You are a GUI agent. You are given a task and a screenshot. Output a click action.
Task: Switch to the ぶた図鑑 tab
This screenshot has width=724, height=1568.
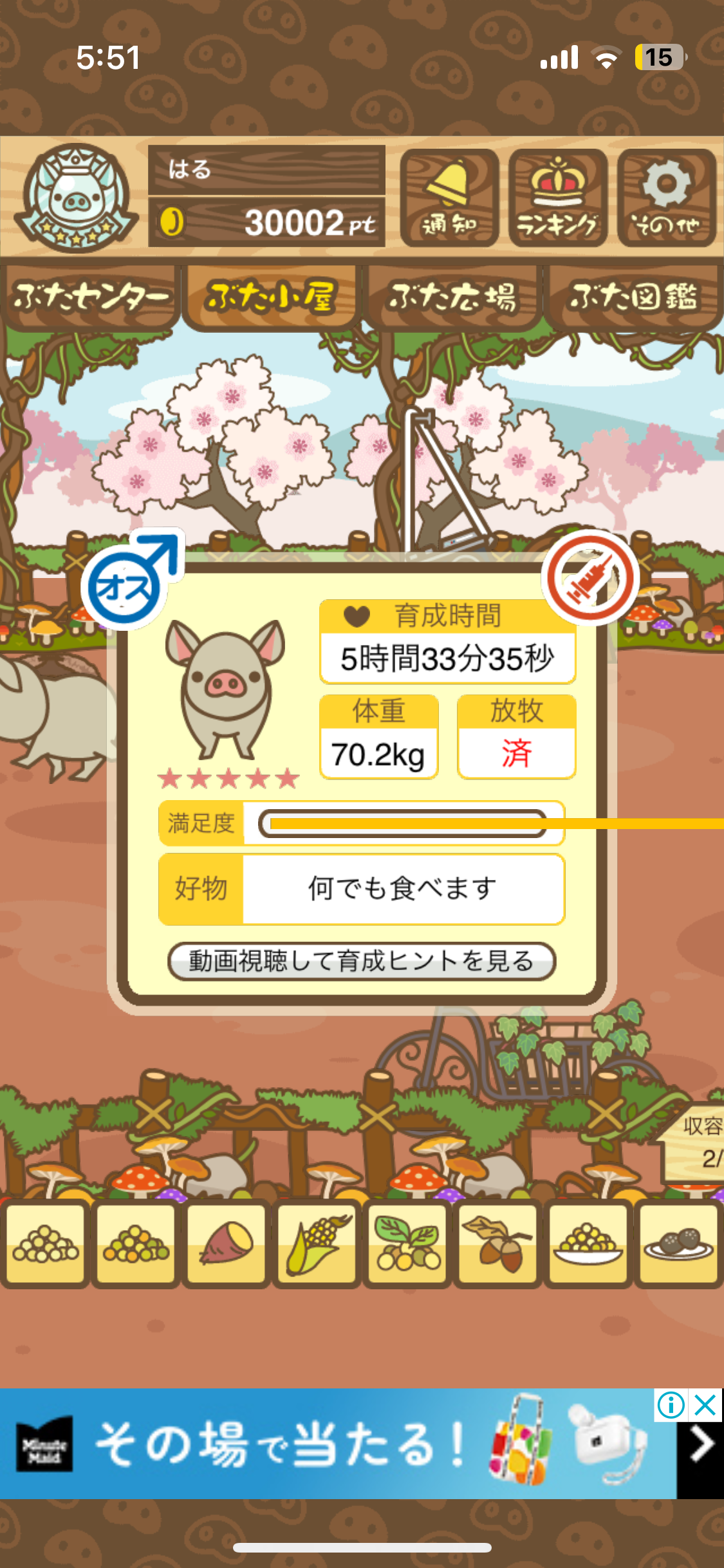pos(633,297)
